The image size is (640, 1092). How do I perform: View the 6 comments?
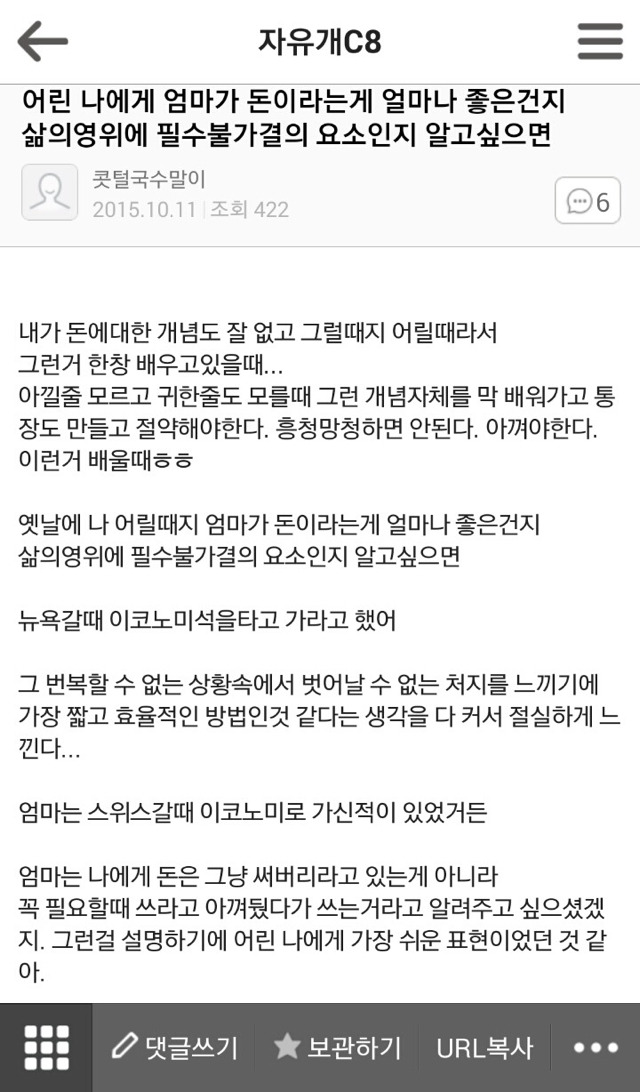tap(587, 202)
